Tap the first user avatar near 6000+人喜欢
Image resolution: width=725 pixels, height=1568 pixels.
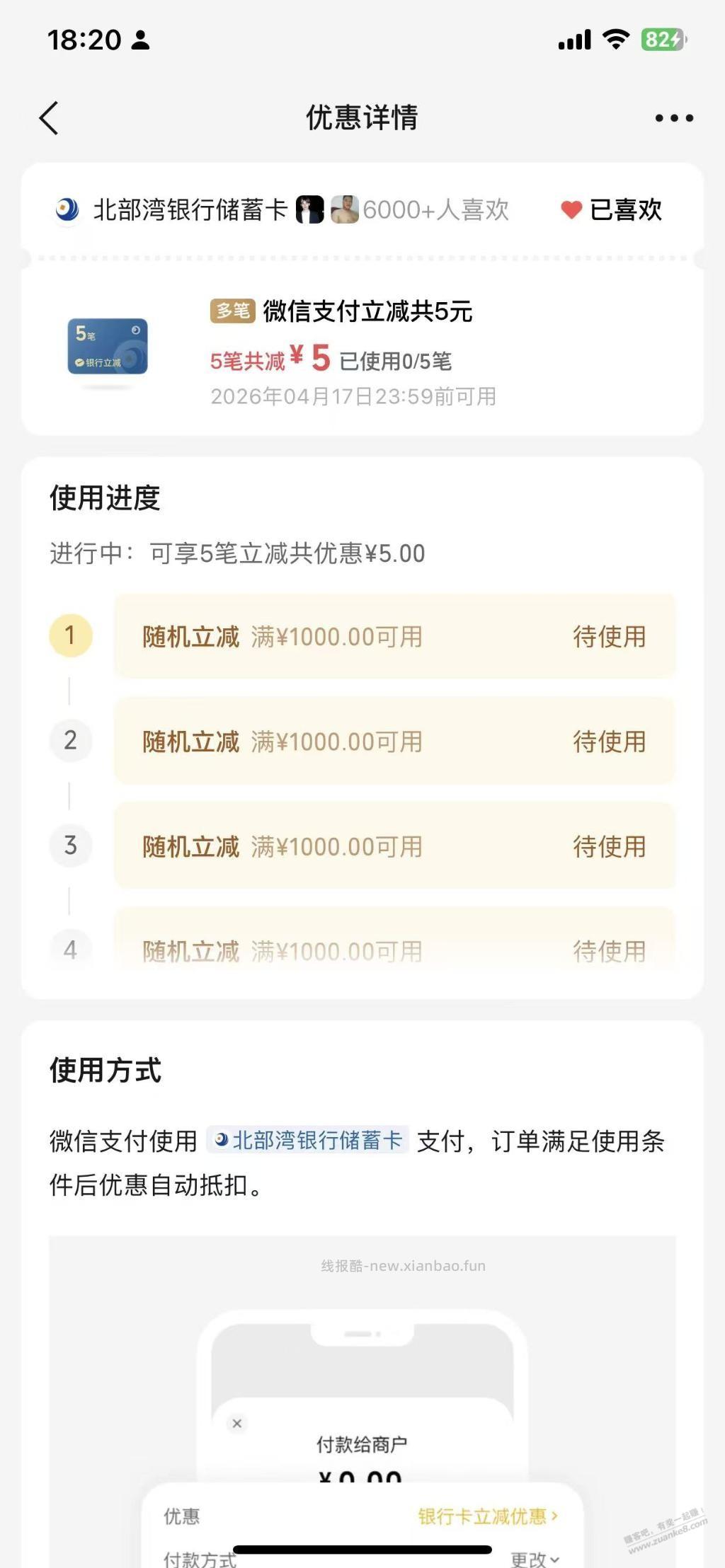point(309,210)
